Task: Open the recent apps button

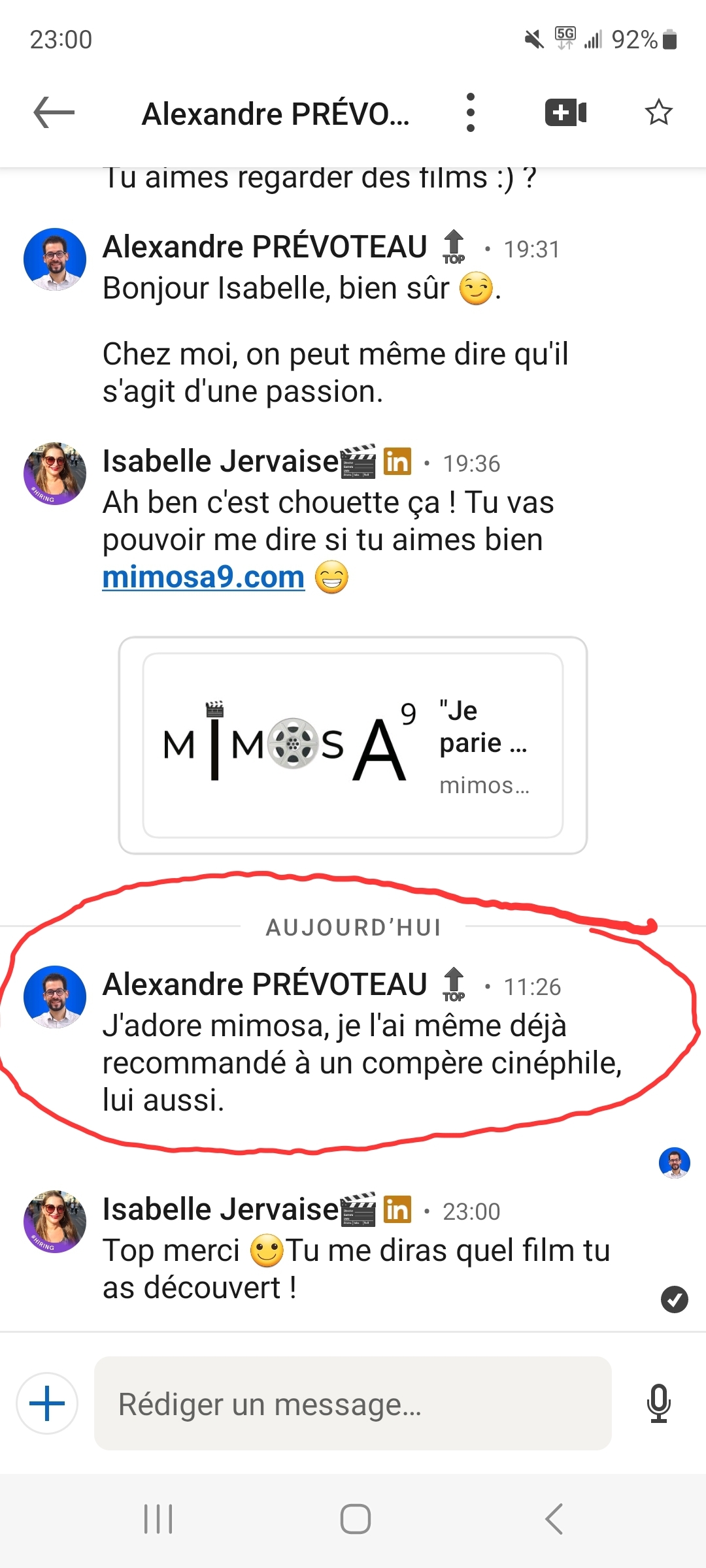Action: (x=158, y=1519)
